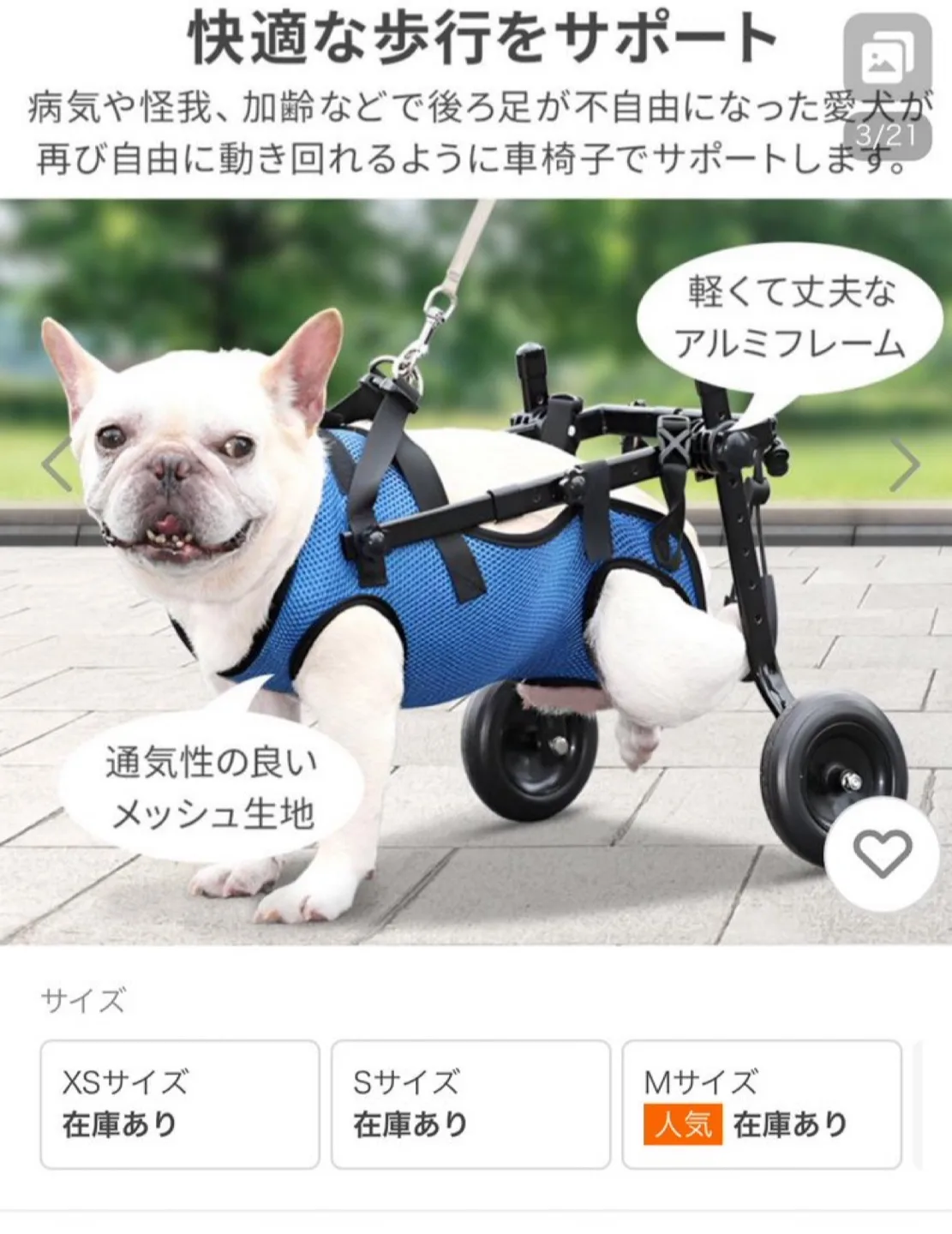Select the XSサイズ option
952x1234 pixels.
tap(179, 1104)
